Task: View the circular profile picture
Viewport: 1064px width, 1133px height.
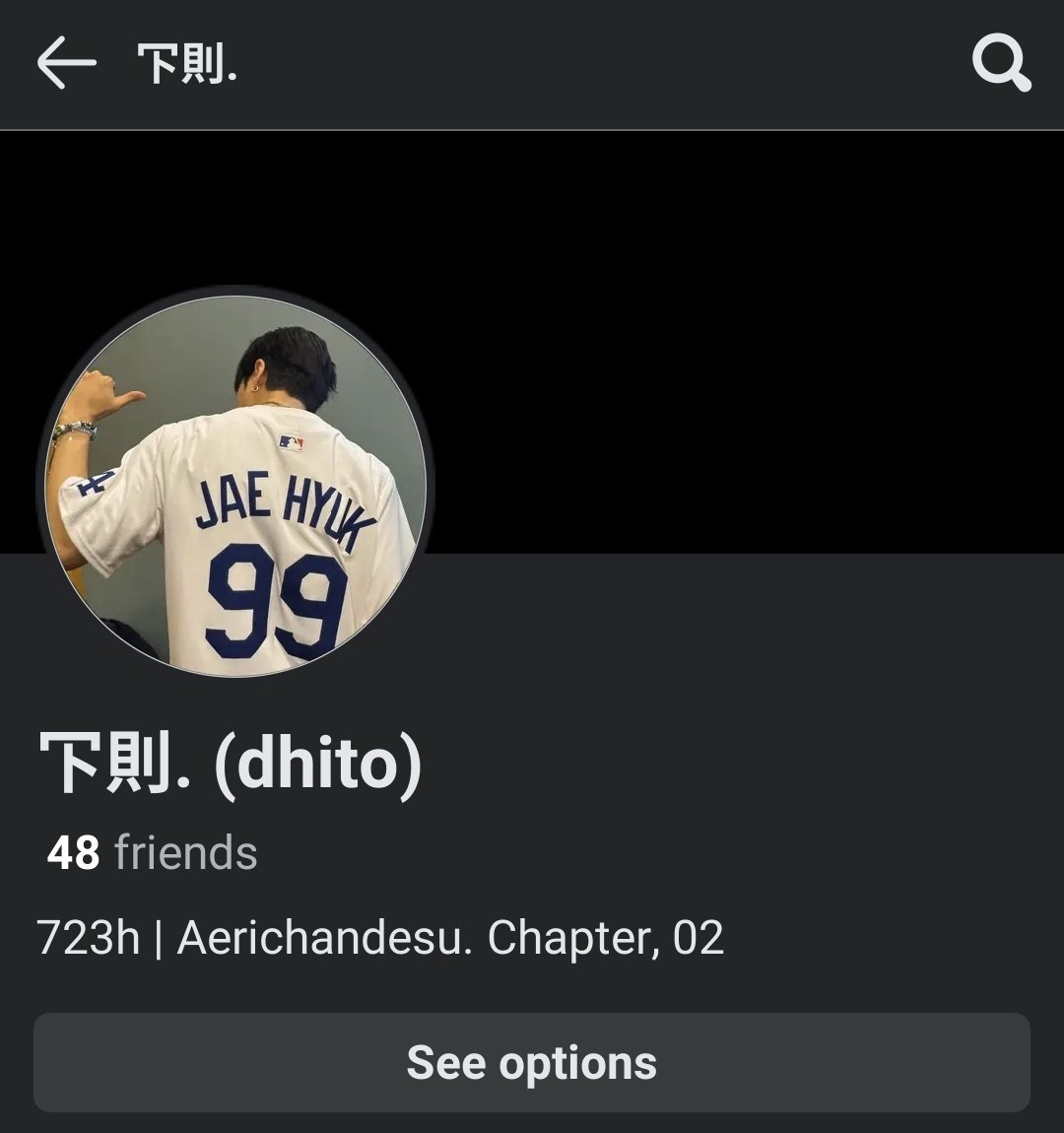Action: pyautogui.click(x=235, y=486)
